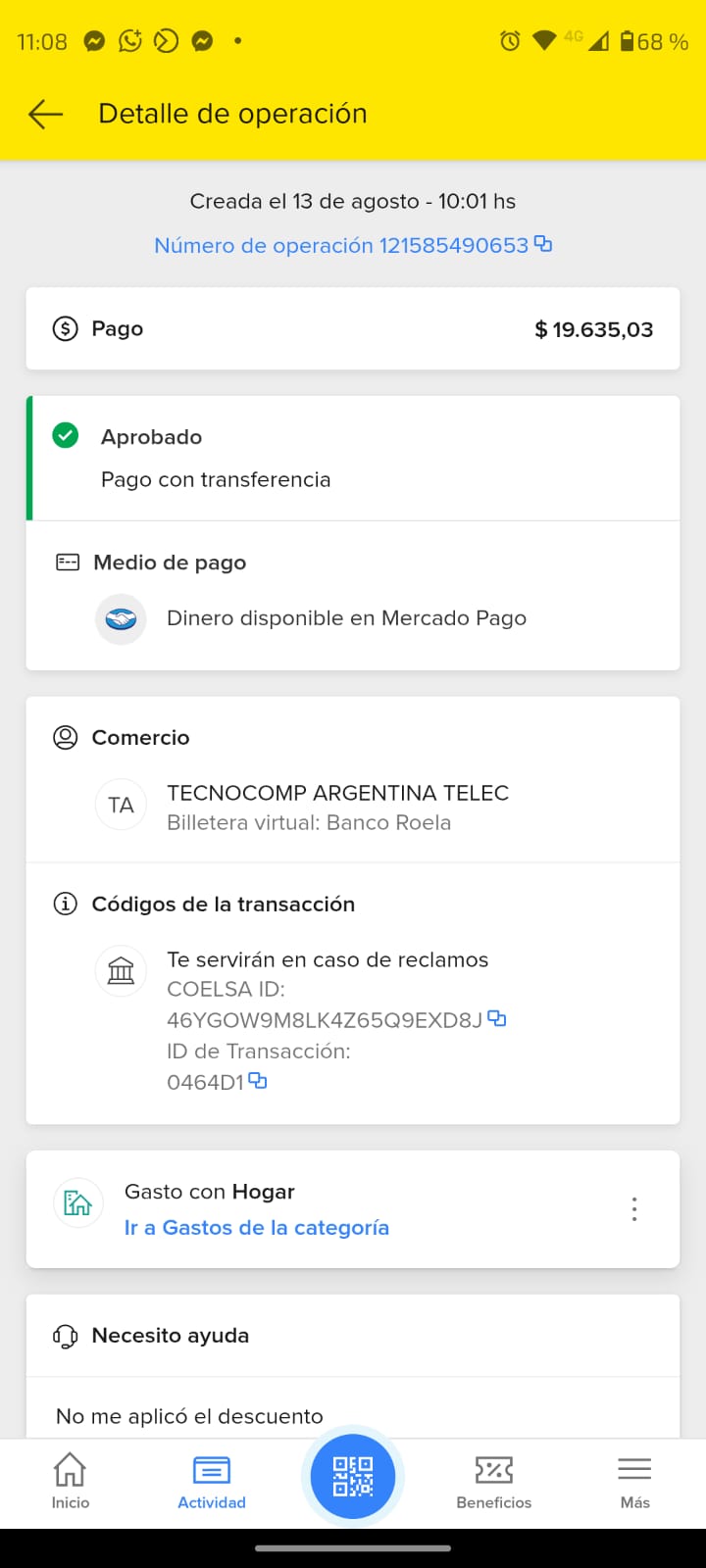The height and width of the screenshot is (1568, 706).
Task: Copy the ID de Transacción code
Action: tap(258, 1081)
